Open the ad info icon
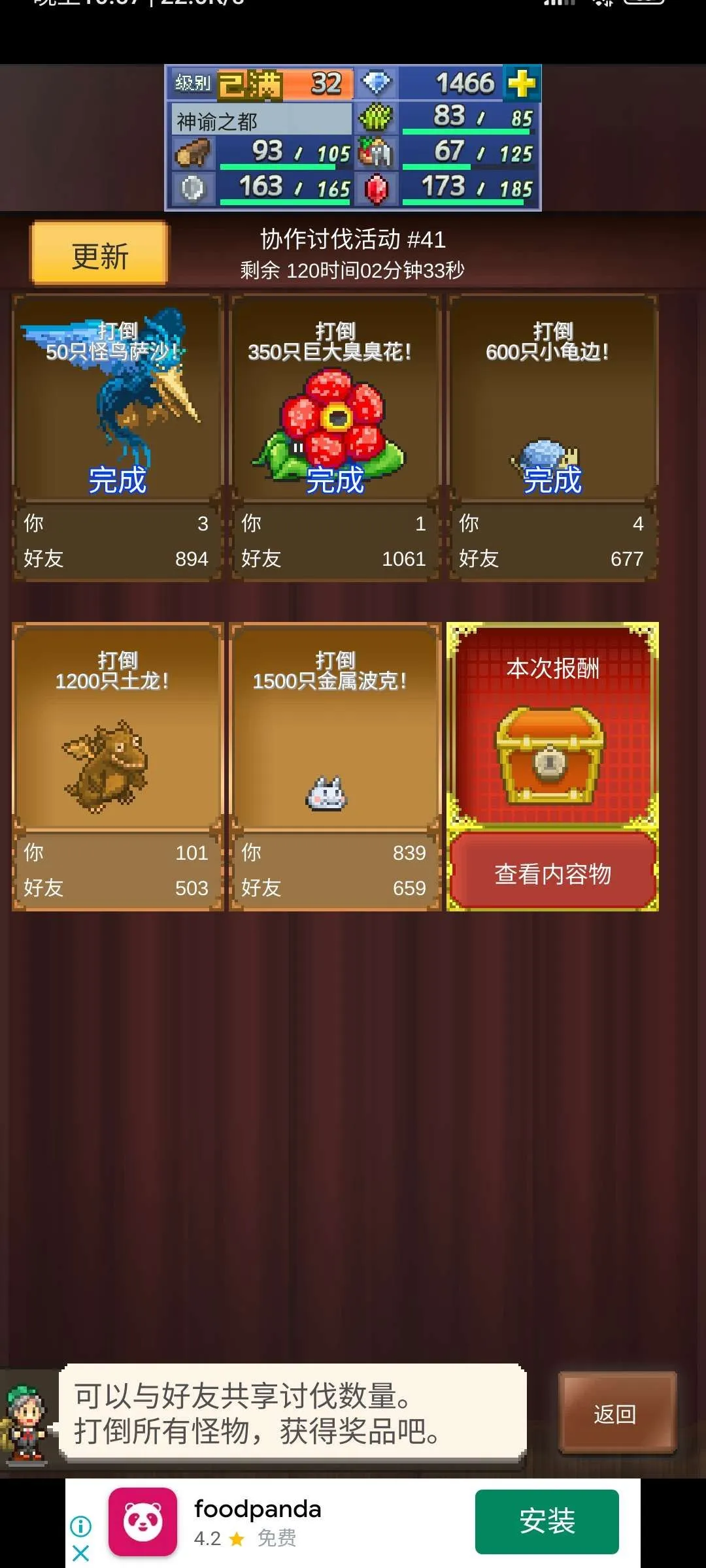The height and width of the screenshot is (1568, 706). [x=80, y=1526]
